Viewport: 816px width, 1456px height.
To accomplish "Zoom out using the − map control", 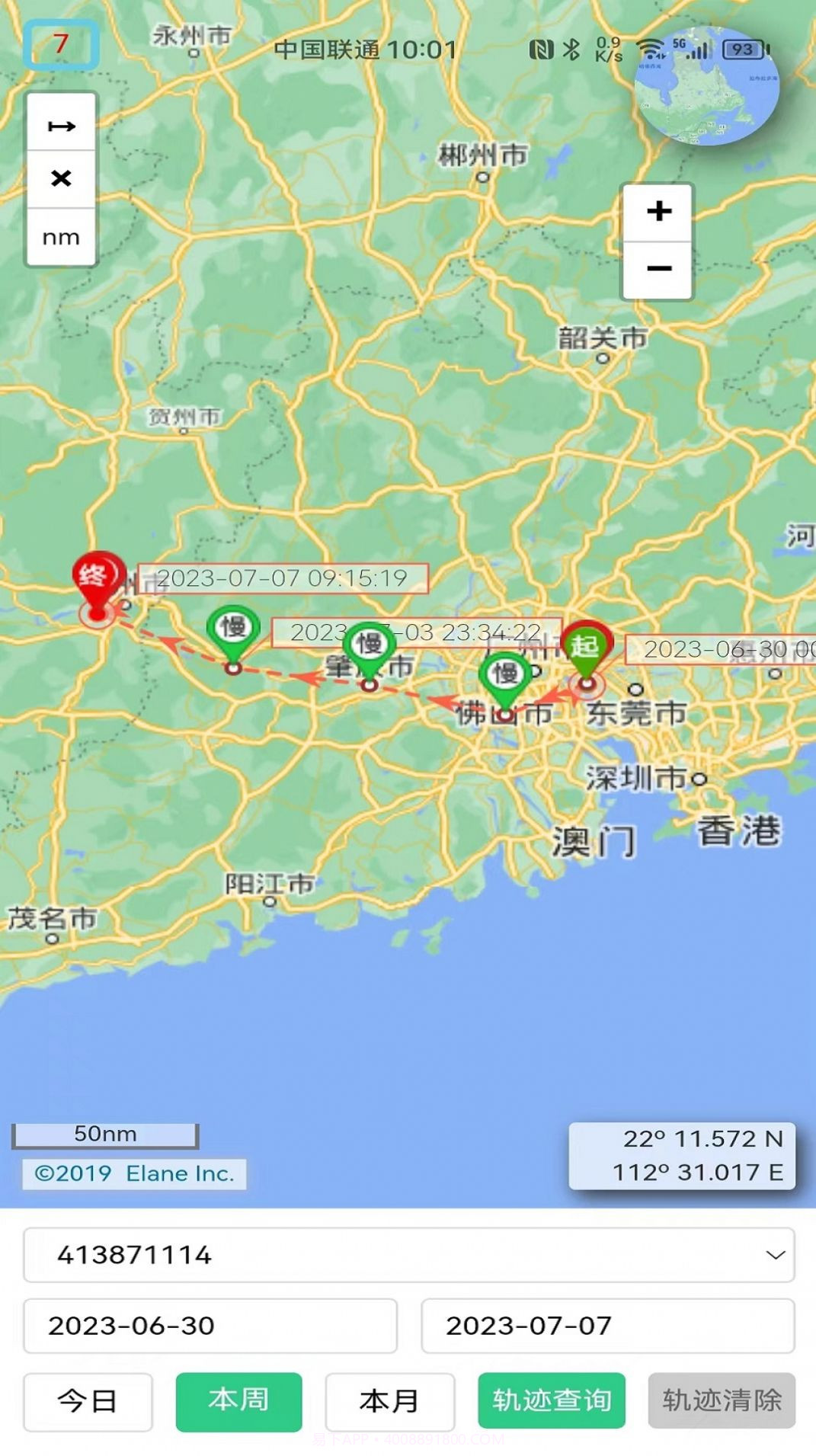I will [x=658, y=268].
